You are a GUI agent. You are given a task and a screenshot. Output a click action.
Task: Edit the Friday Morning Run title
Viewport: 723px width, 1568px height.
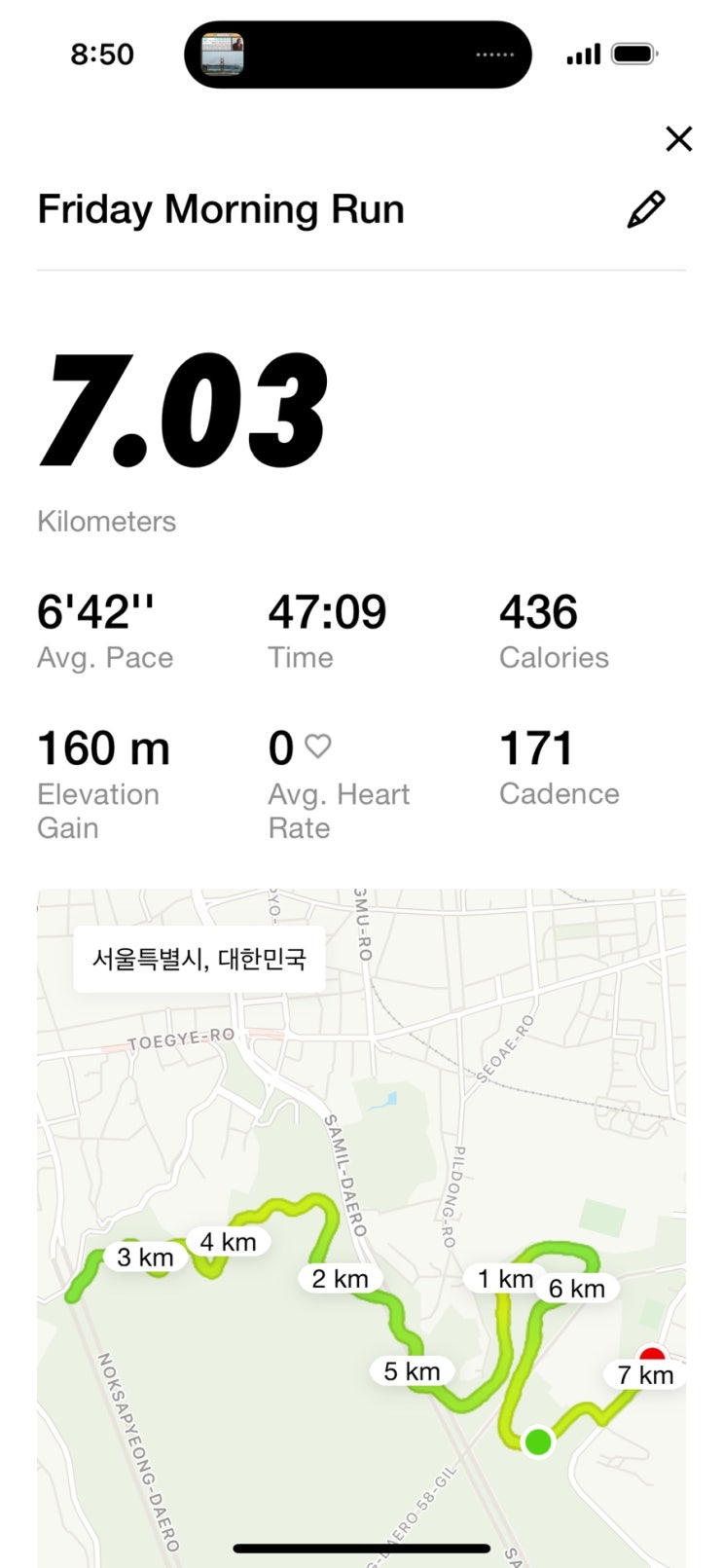(645, 209)
